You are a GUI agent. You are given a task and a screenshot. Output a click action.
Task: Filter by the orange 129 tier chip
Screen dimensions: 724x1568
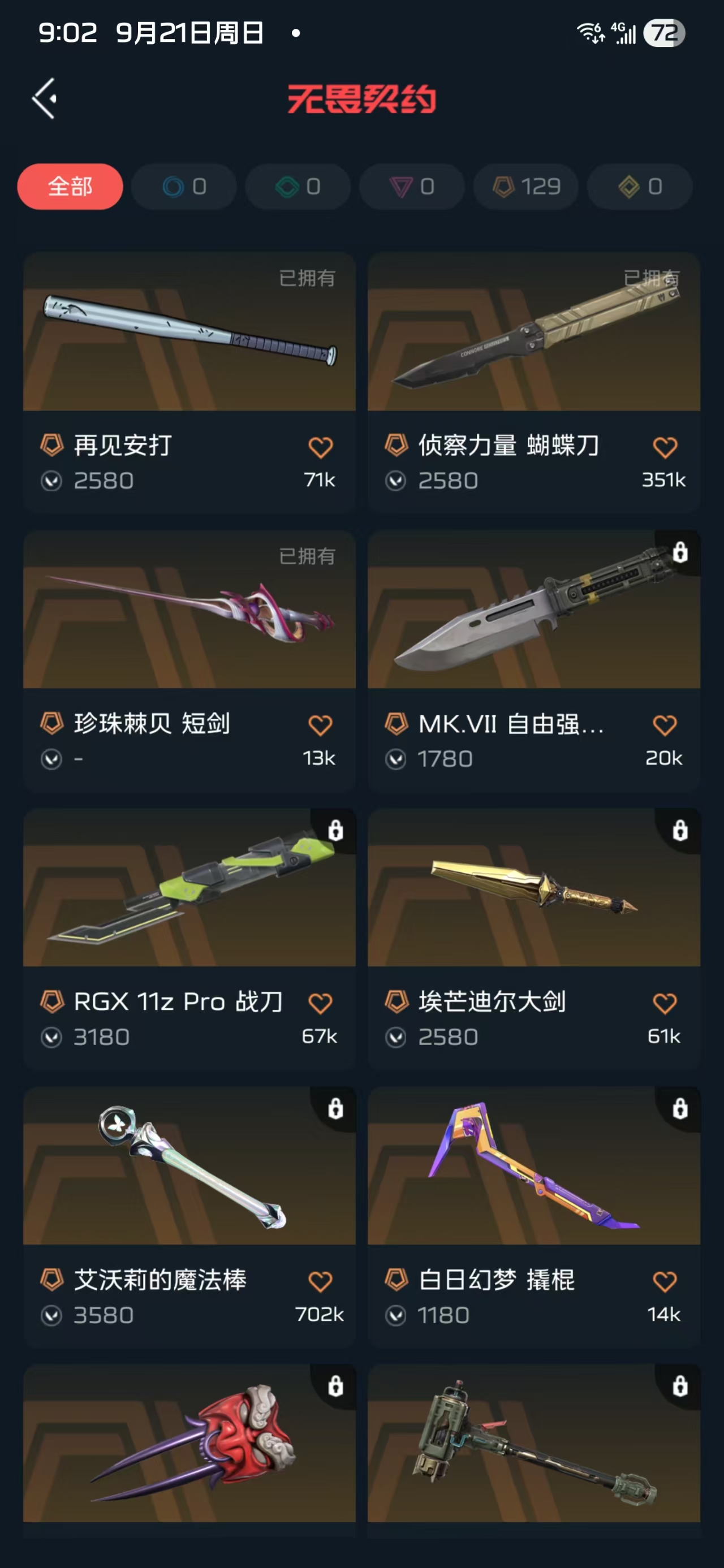pos(526,186)
